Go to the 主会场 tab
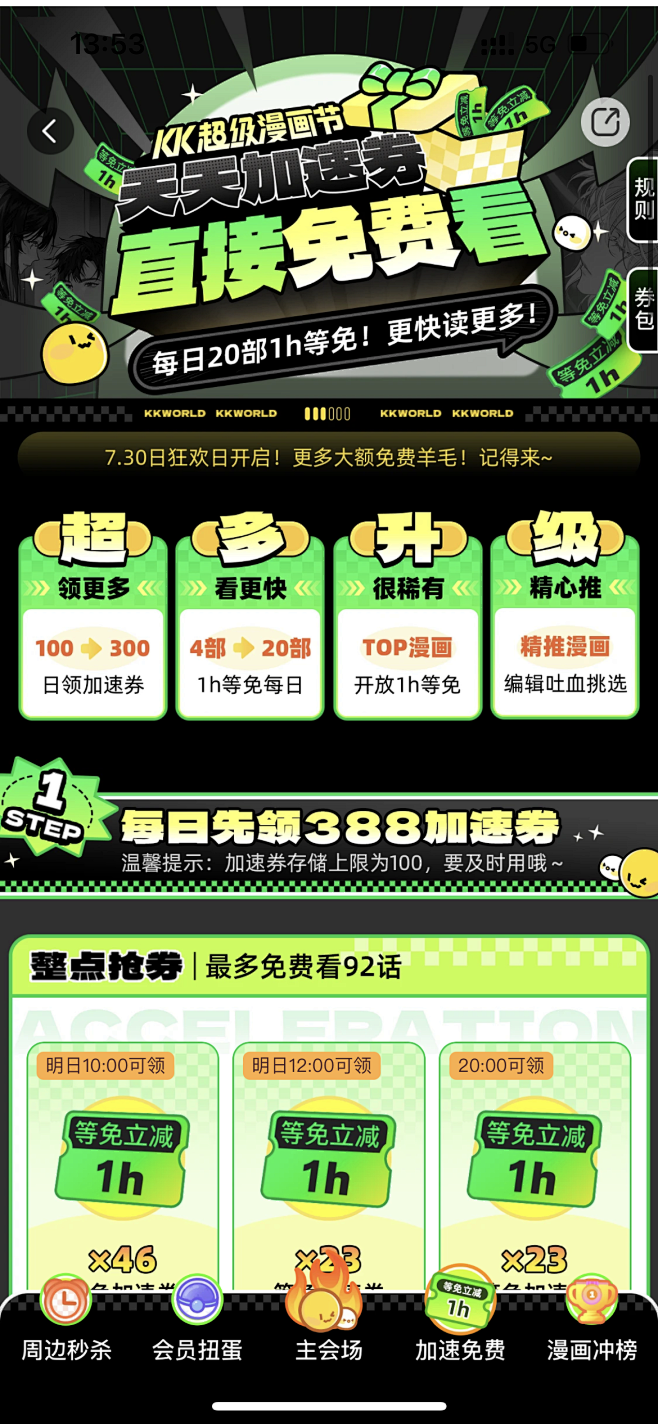Viewport: 658px width, 1424px height. click(x=328, y=1322)
